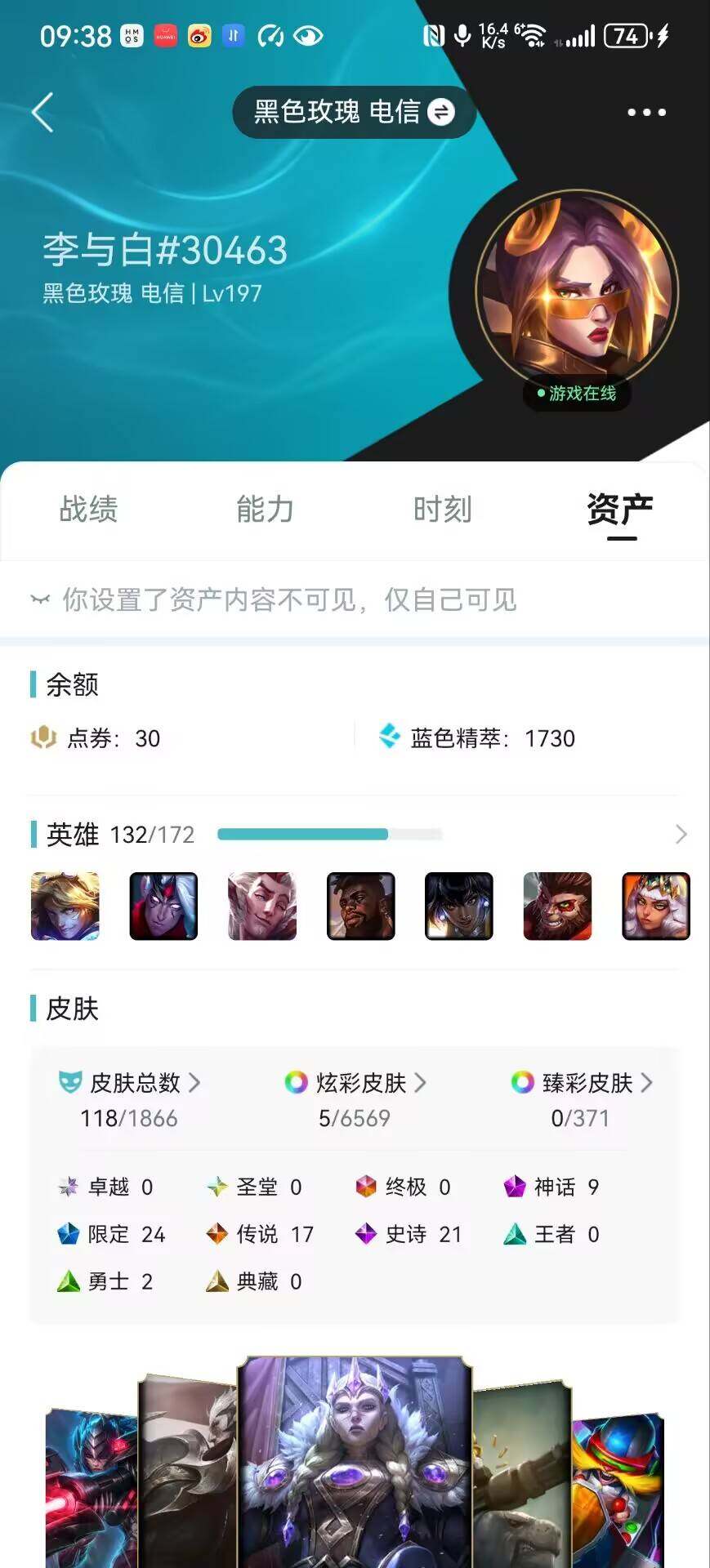Image resolution: width=710 pixels, height=1568 pixels.
Task: View the center crowned queen skin card
Action: pos(355,1462)
